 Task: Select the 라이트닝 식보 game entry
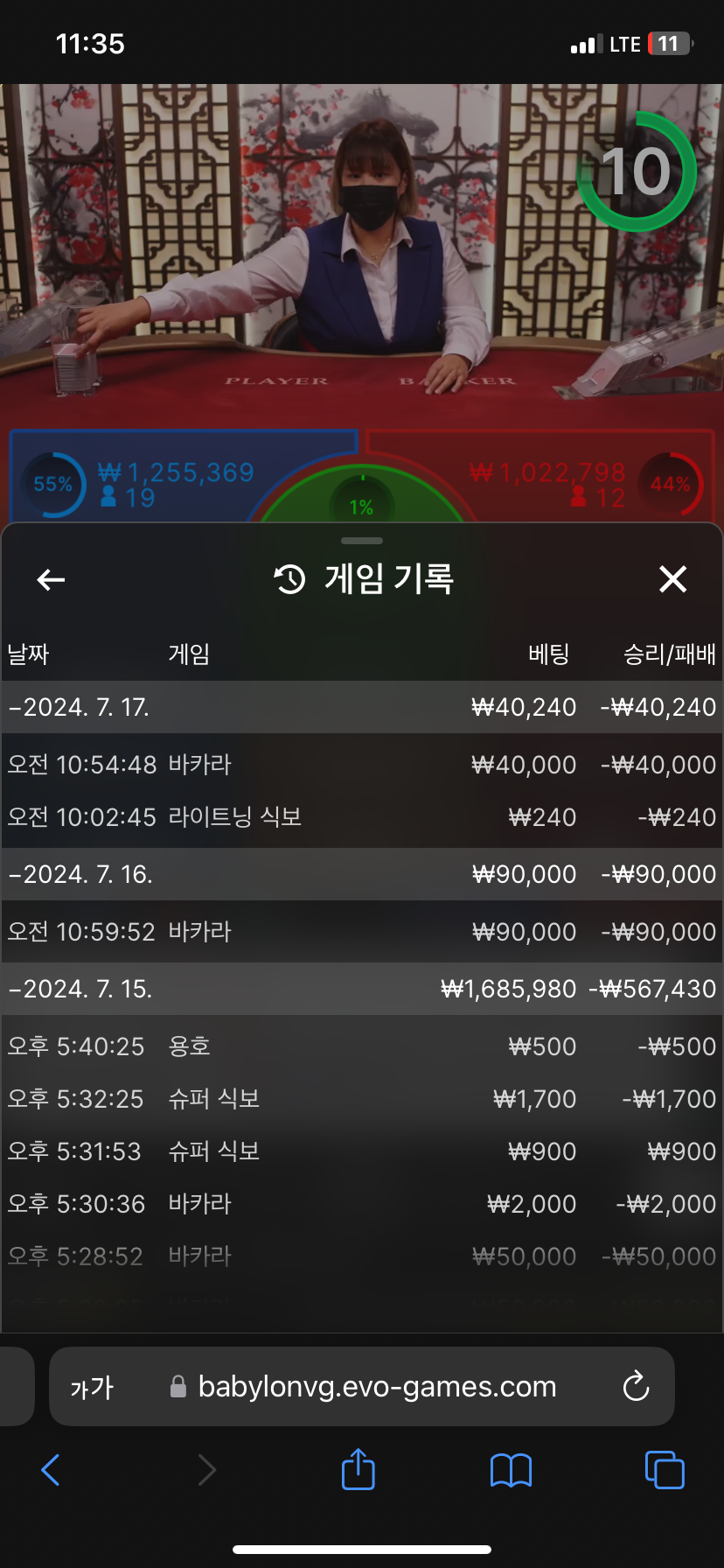coord(361,816)
